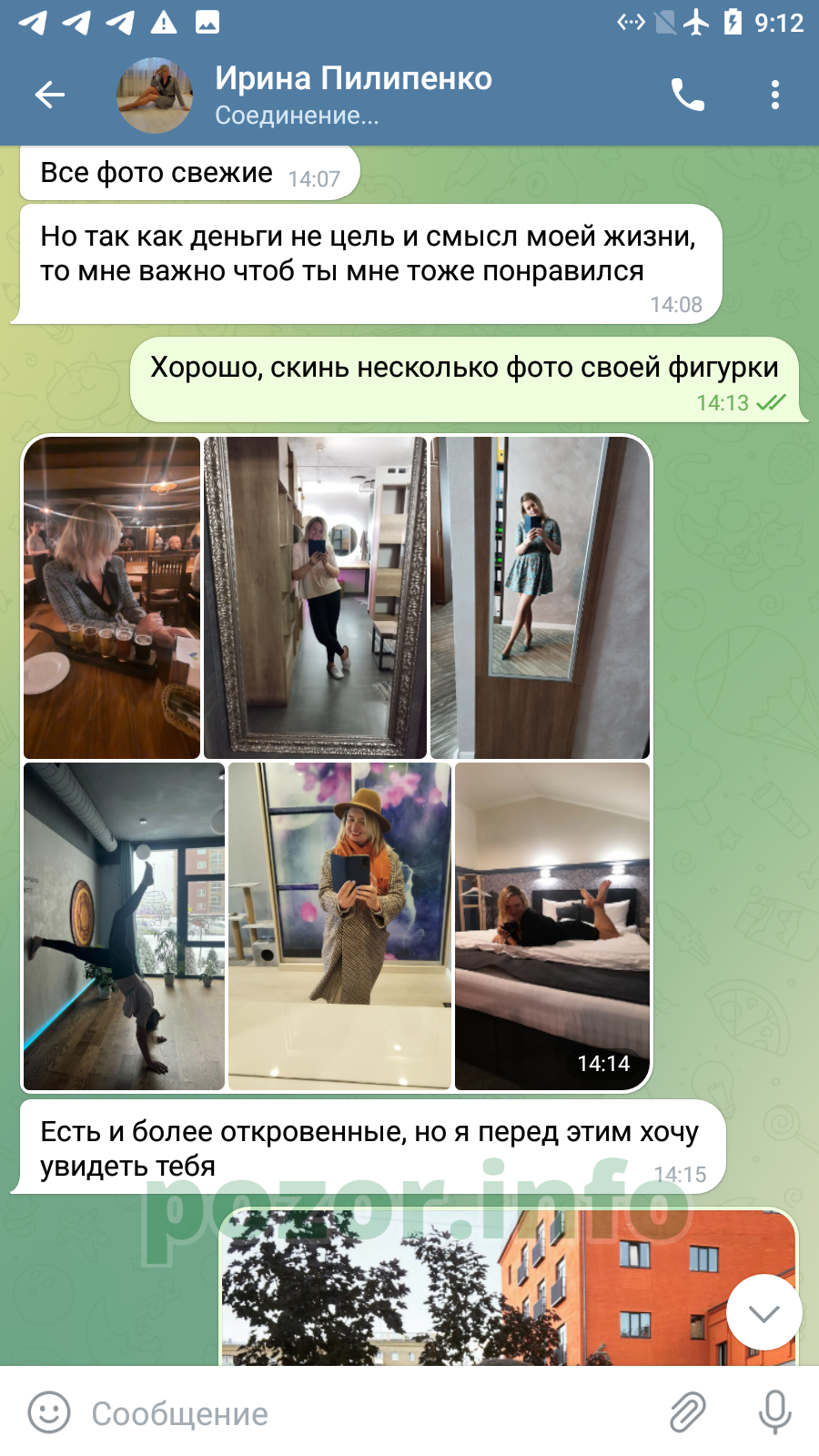Image resolution: width=819 pixels, height=1456 pixels.
Task: Jump to the latest messages
Action: (x=764, y=1312)
